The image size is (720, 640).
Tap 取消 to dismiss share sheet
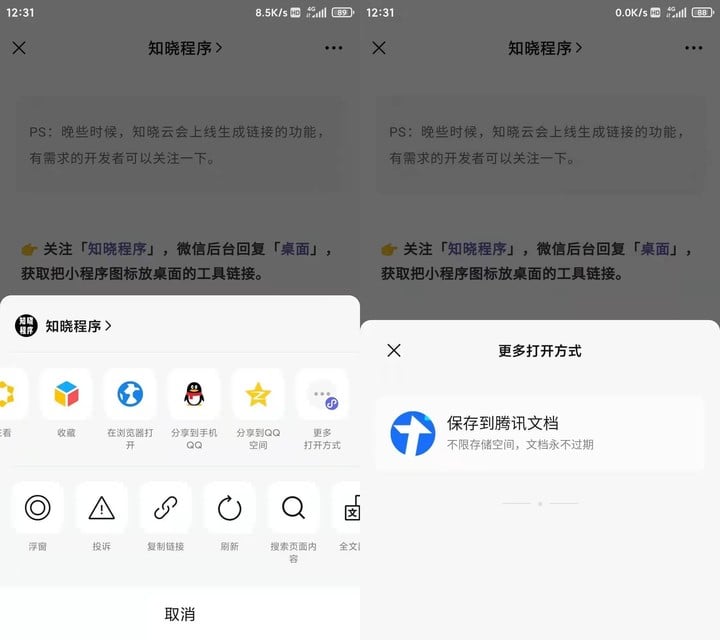tap(180, 614)
